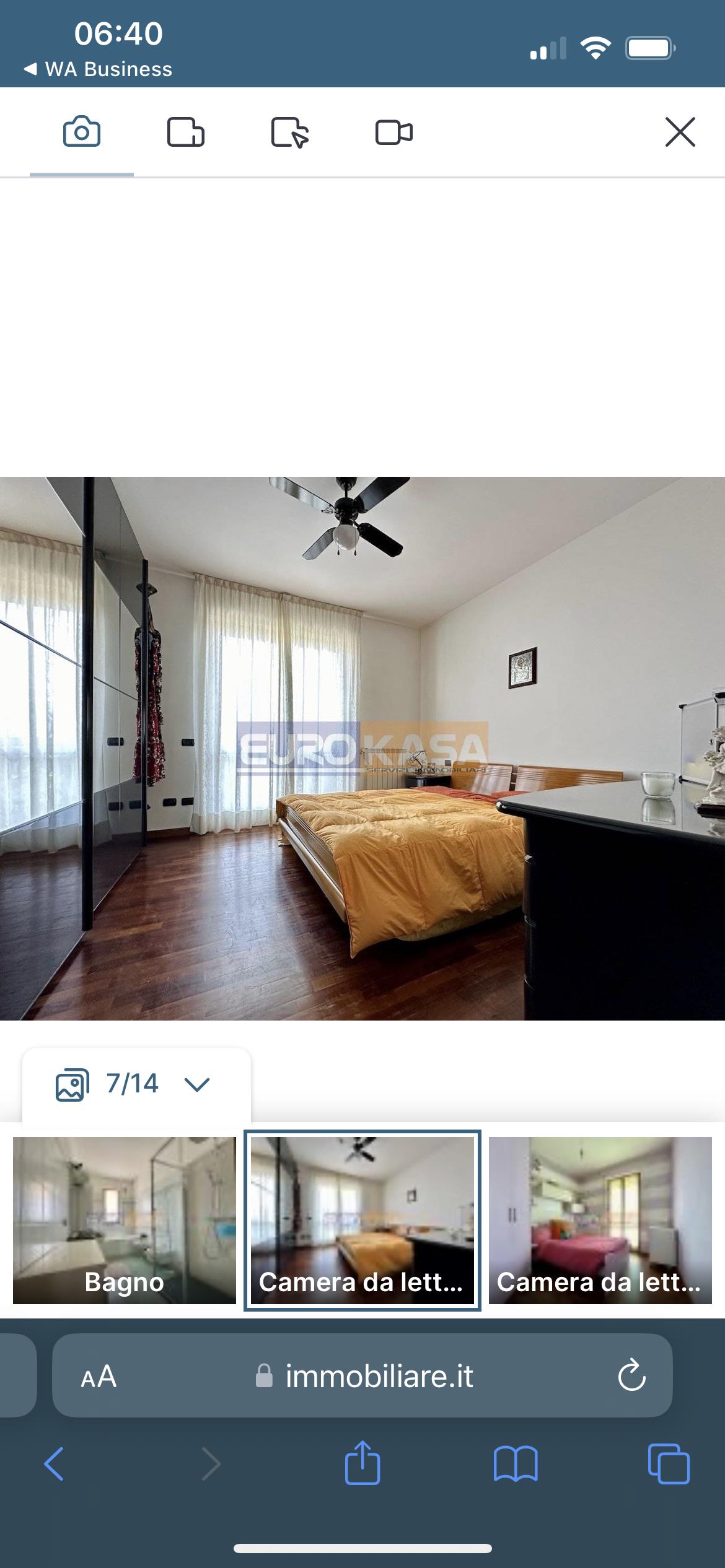The height and width of the screenshot is (1568, 725).
Task: Switch to the photos camera tab
Action: 81,132
